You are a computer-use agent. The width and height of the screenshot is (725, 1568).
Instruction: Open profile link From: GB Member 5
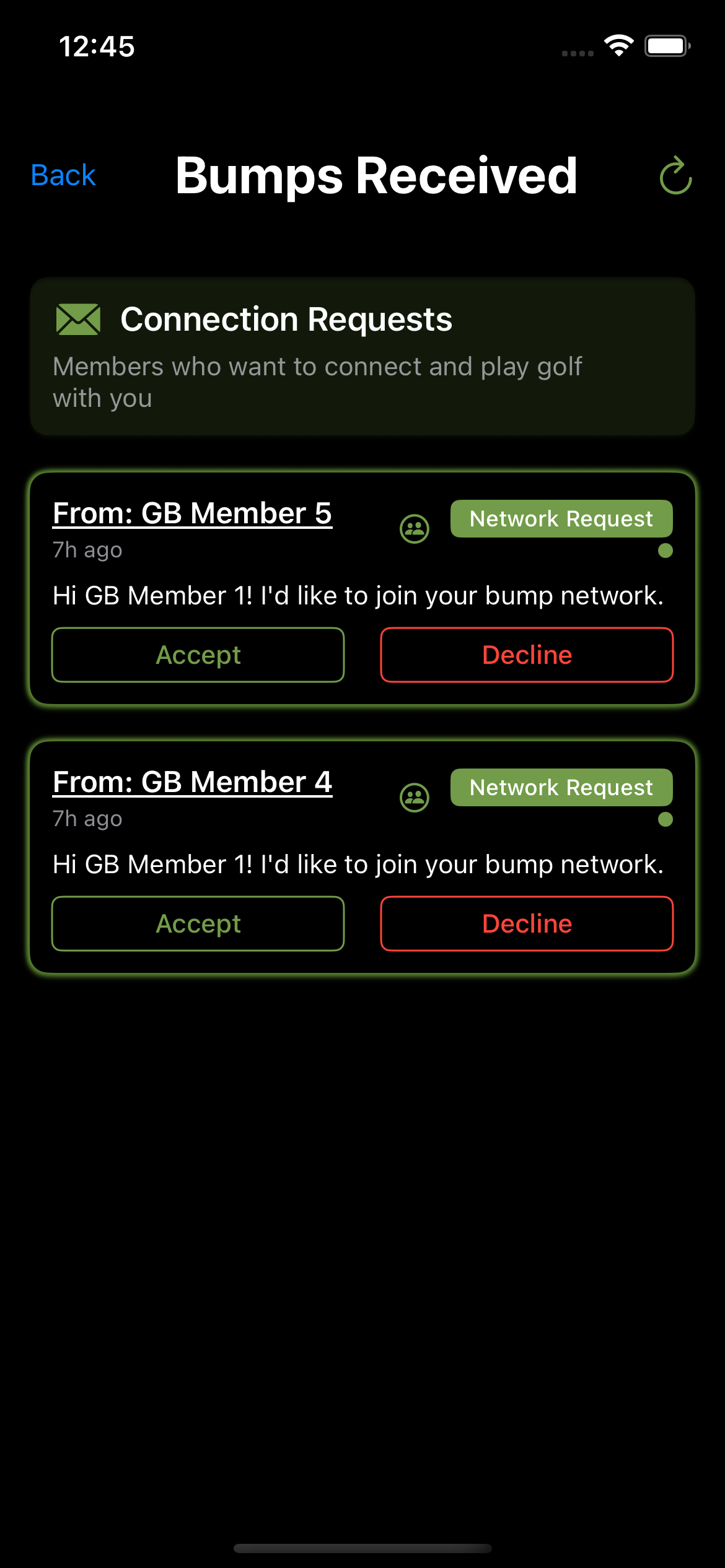click(193, 512)
